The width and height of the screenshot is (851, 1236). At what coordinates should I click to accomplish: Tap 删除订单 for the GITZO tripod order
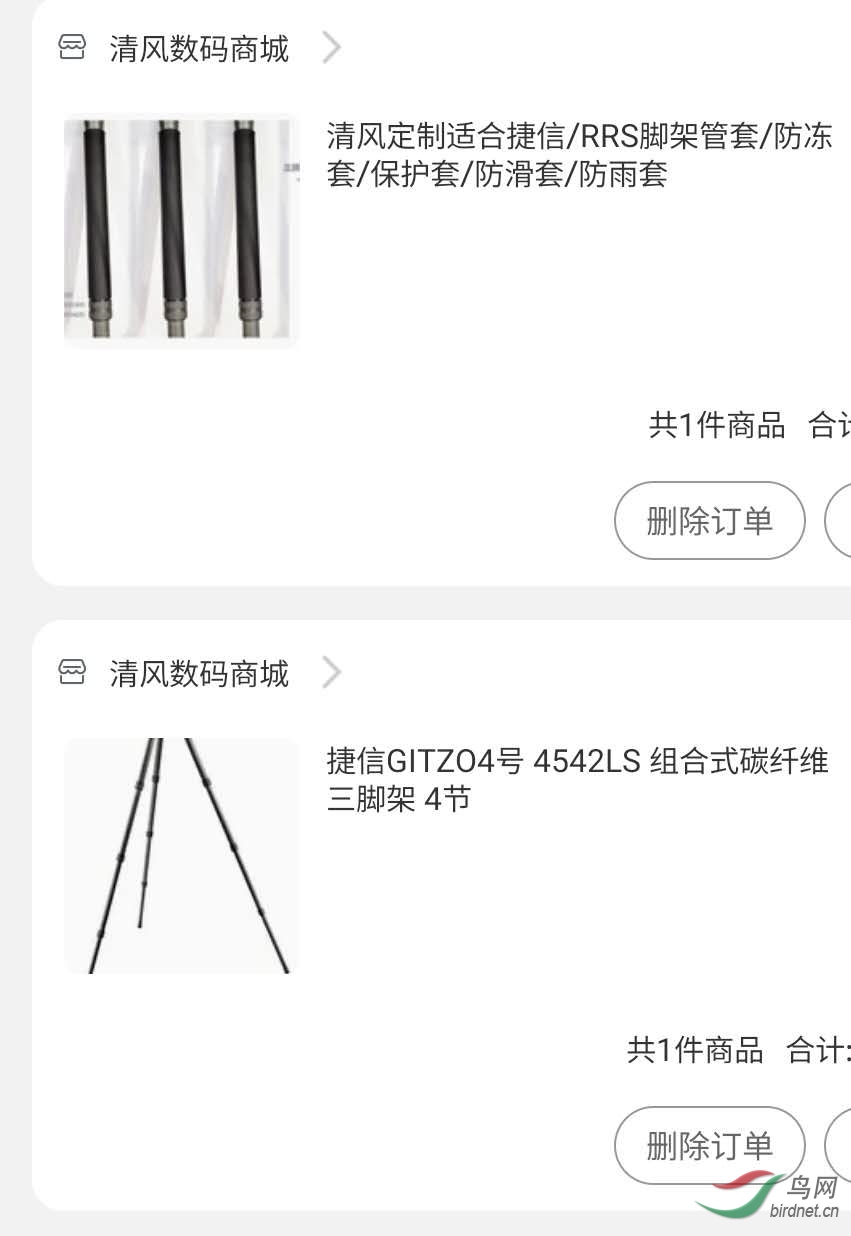709,1146
